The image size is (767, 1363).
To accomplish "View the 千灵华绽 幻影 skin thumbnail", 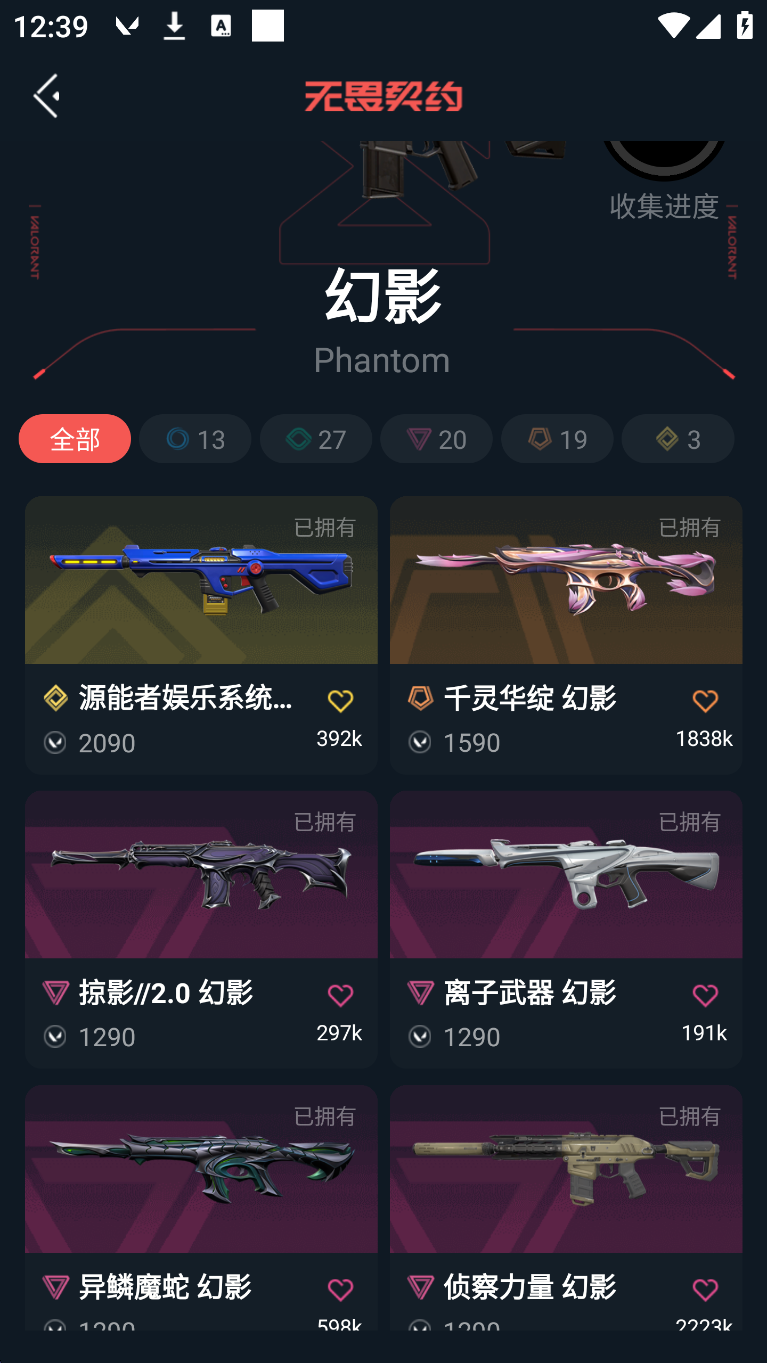I will [x=565, y=580].
